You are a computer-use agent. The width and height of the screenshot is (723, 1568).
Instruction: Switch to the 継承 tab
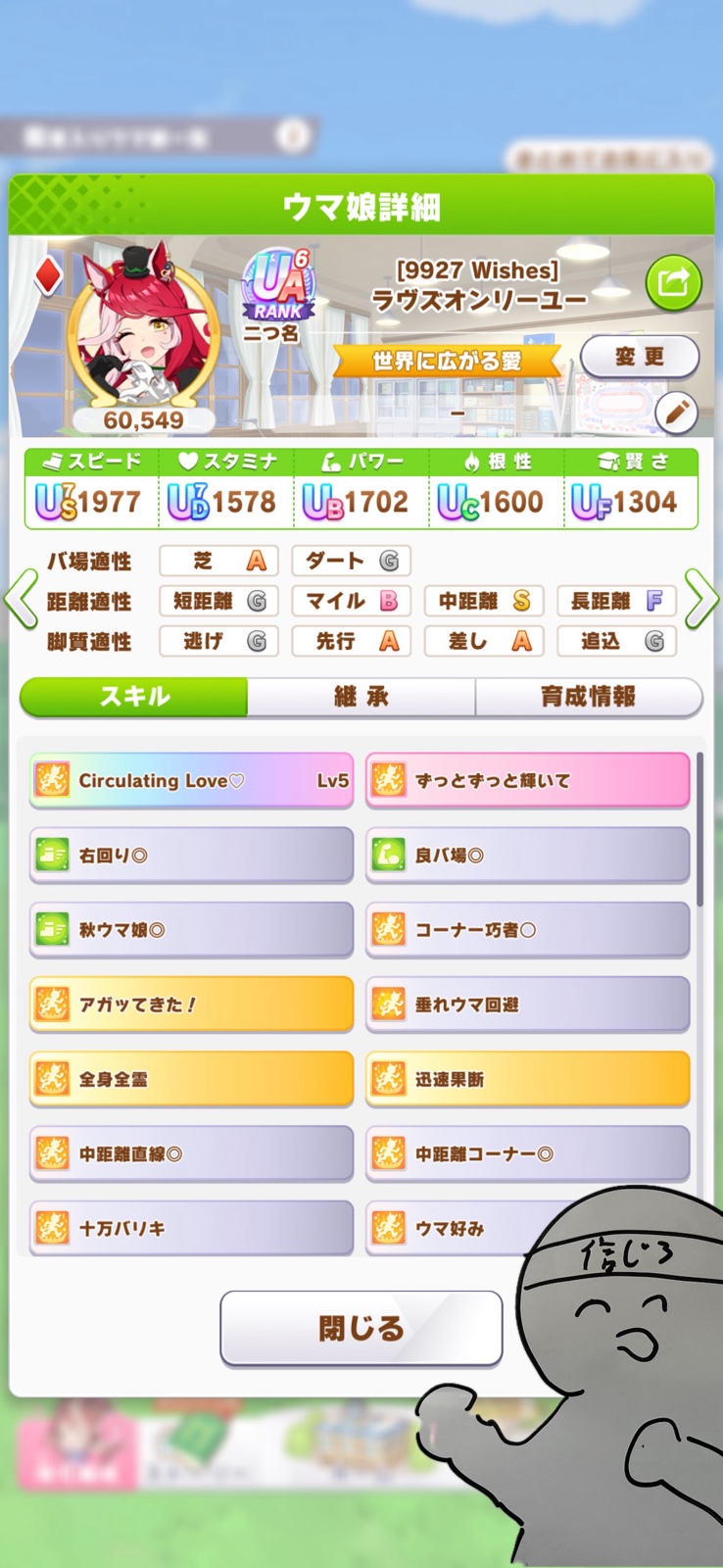(x=361, y=697)
